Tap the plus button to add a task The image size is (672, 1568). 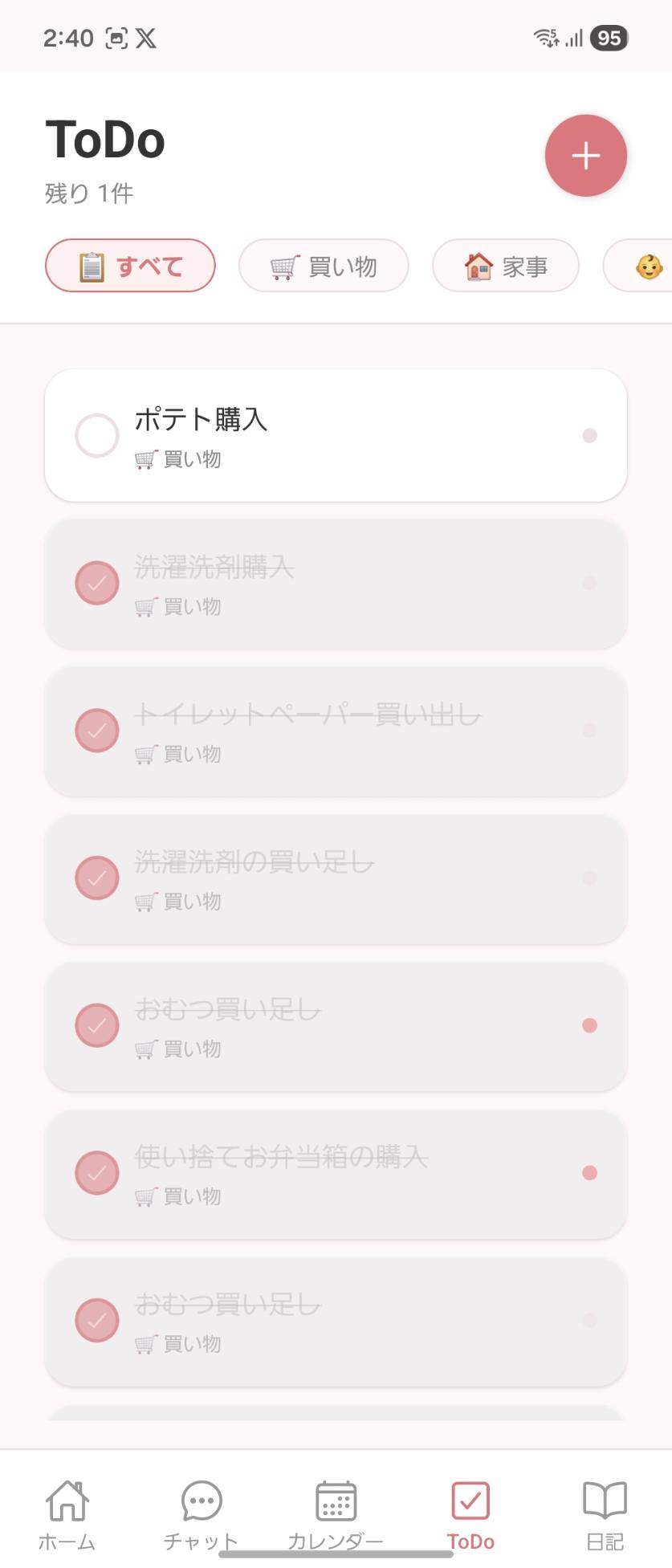click(585, 155)
